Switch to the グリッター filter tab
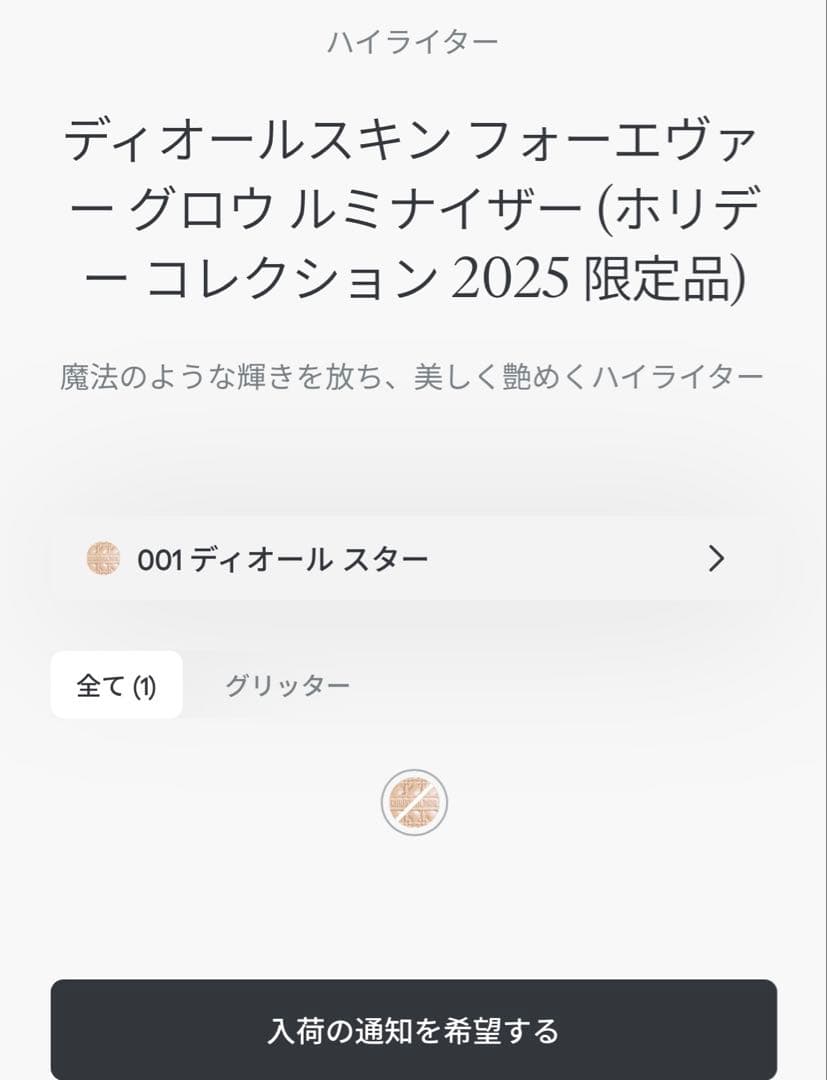 288,684
